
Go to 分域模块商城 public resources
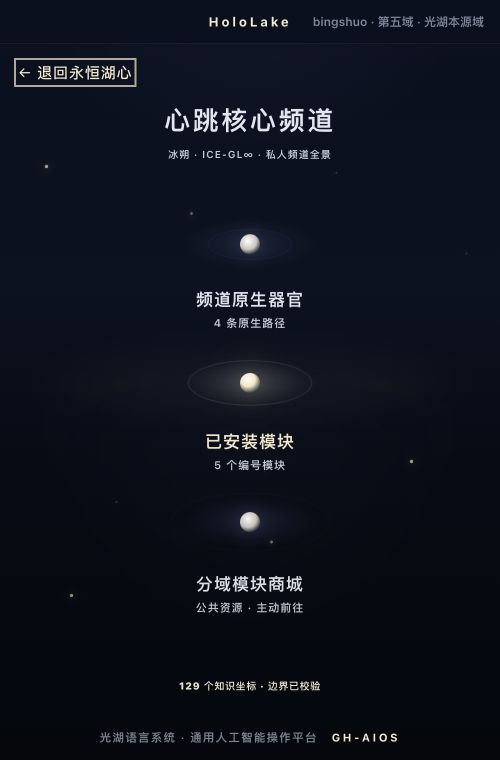point(250,560)
